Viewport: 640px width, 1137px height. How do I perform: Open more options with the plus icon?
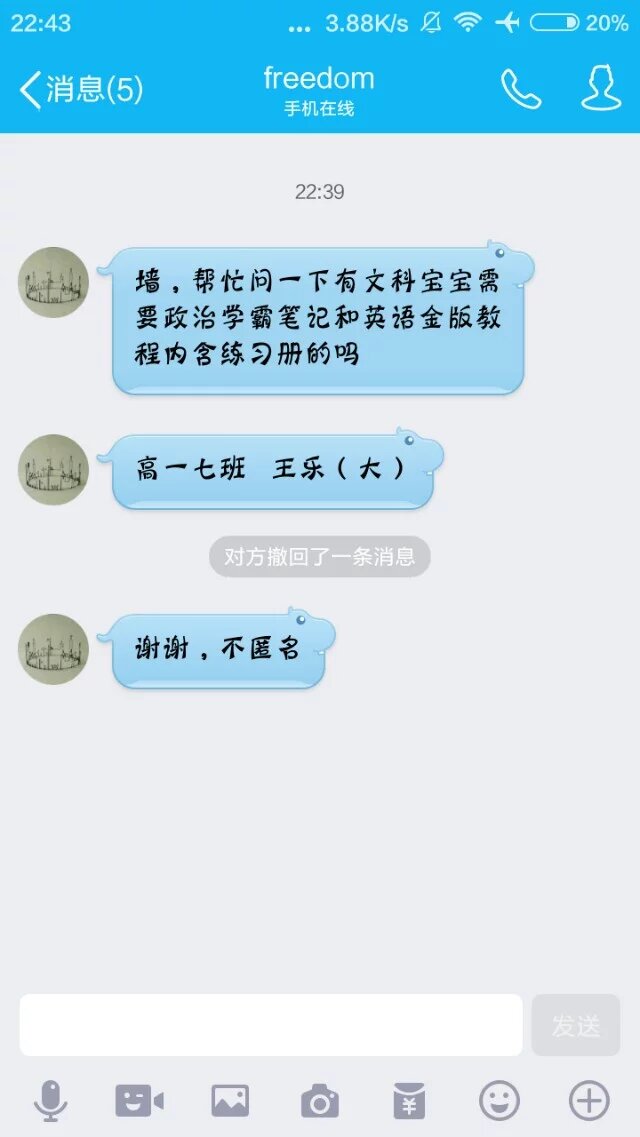click(x=589, y=1101)
